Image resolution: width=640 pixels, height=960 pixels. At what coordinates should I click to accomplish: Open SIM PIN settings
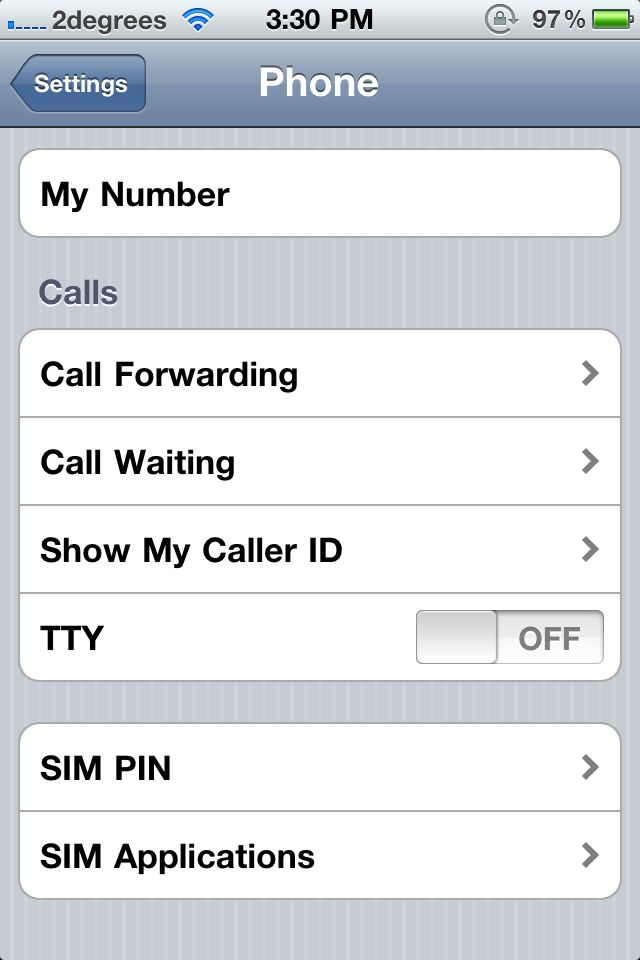pyautogui.click(x=320, y=768)
